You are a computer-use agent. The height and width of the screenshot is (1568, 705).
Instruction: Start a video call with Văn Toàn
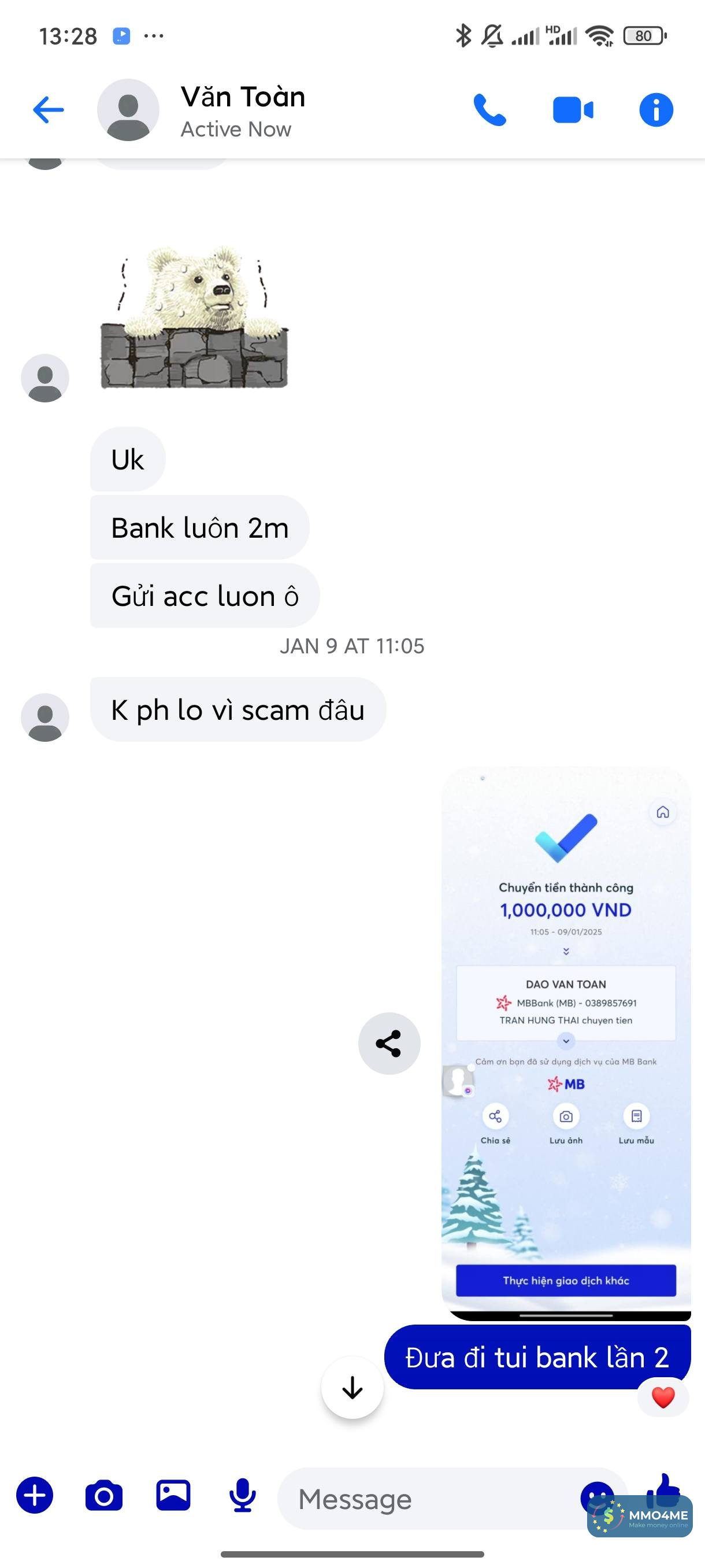point(573,110)
